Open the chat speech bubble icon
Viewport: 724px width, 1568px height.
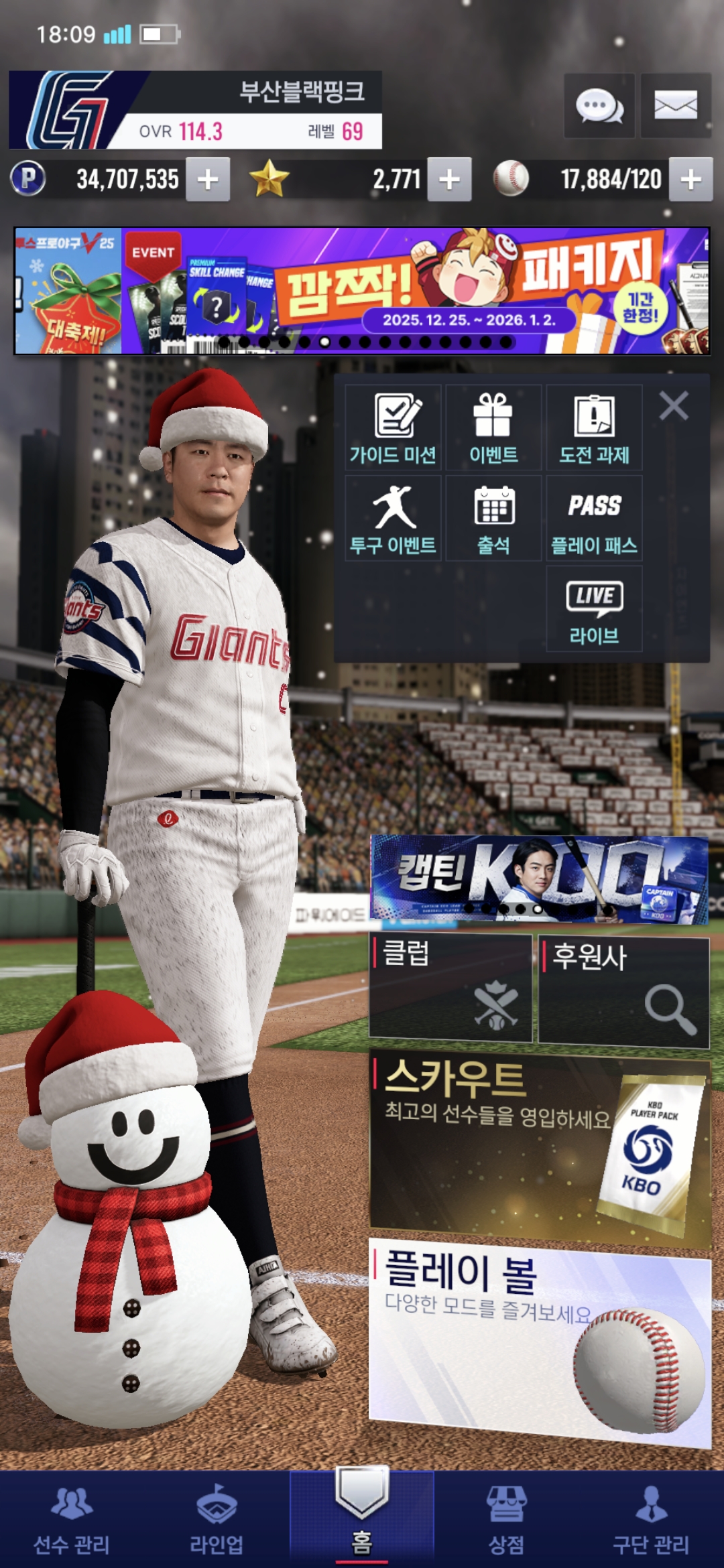pos(599,106)
